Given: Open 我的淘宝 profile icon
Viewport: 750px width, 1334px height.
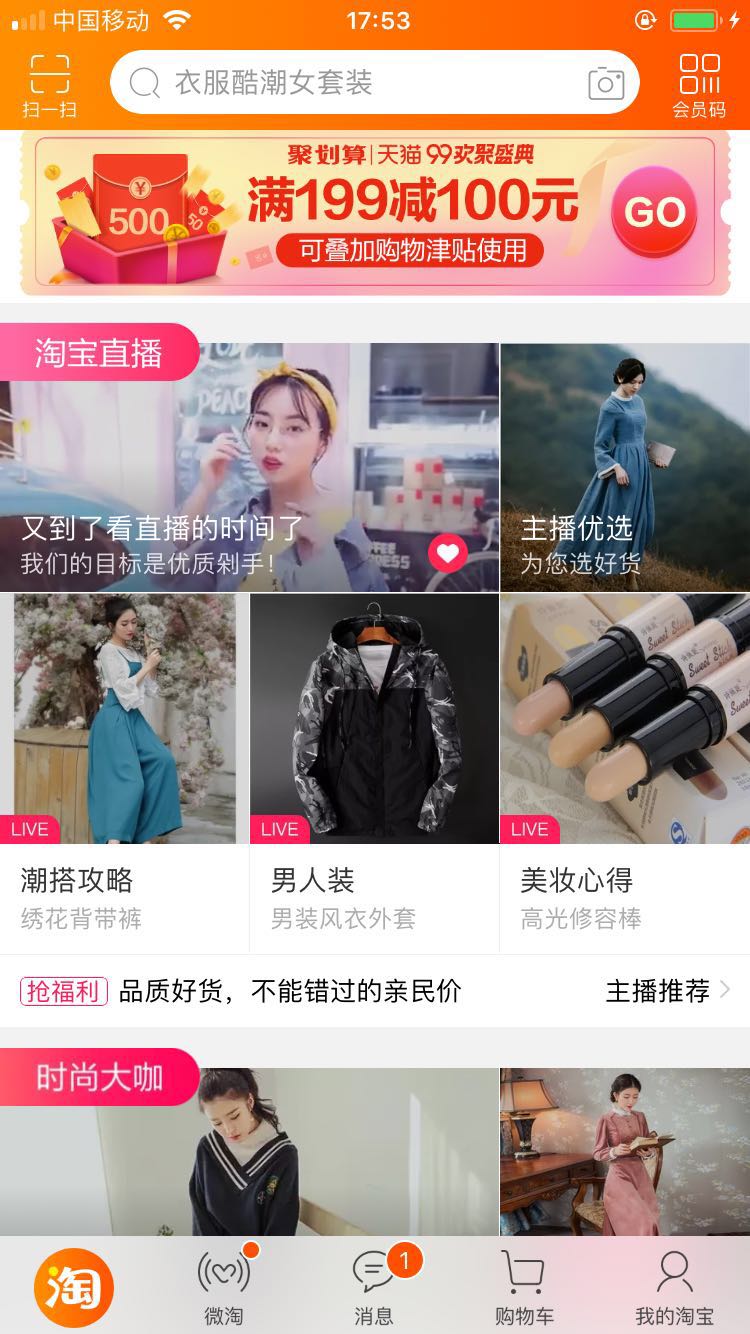Looking at the screenshot, I should point(676,1285).
